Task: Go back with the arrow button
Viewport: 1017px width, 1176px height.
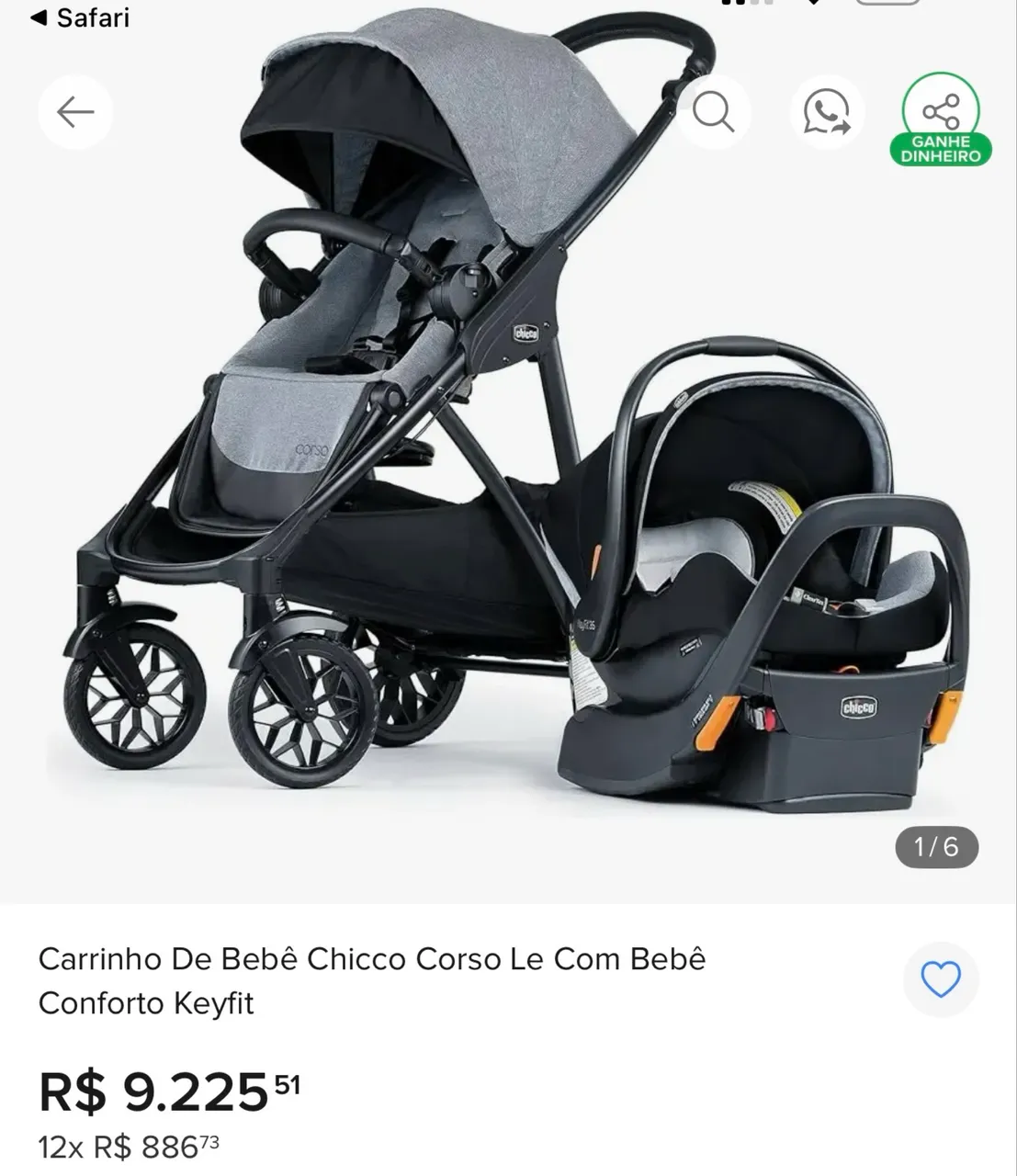Action: pos(75,112)
